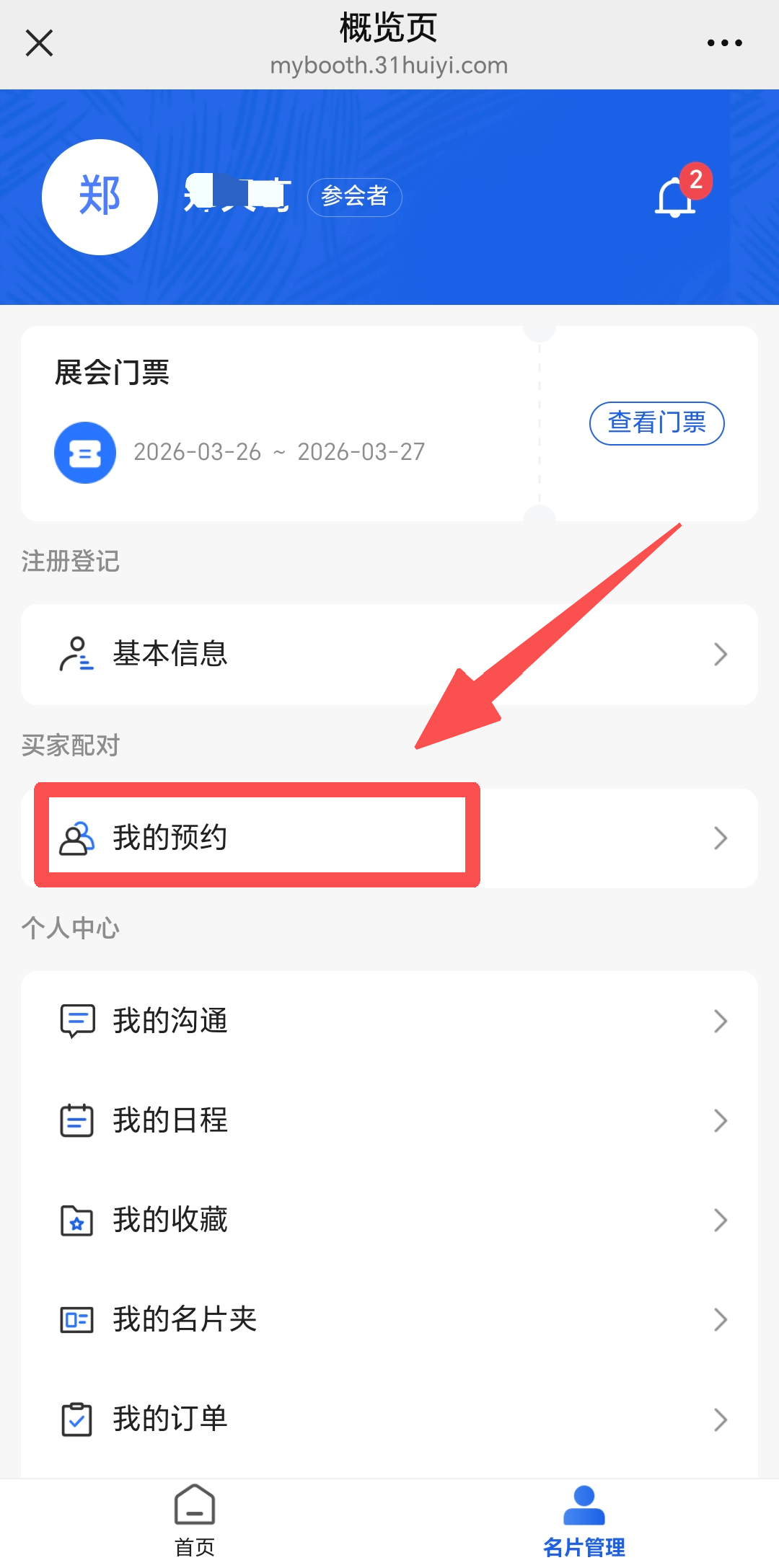Open 基本信息 row
Screen dimensions: 779x1568
point(389,655)
